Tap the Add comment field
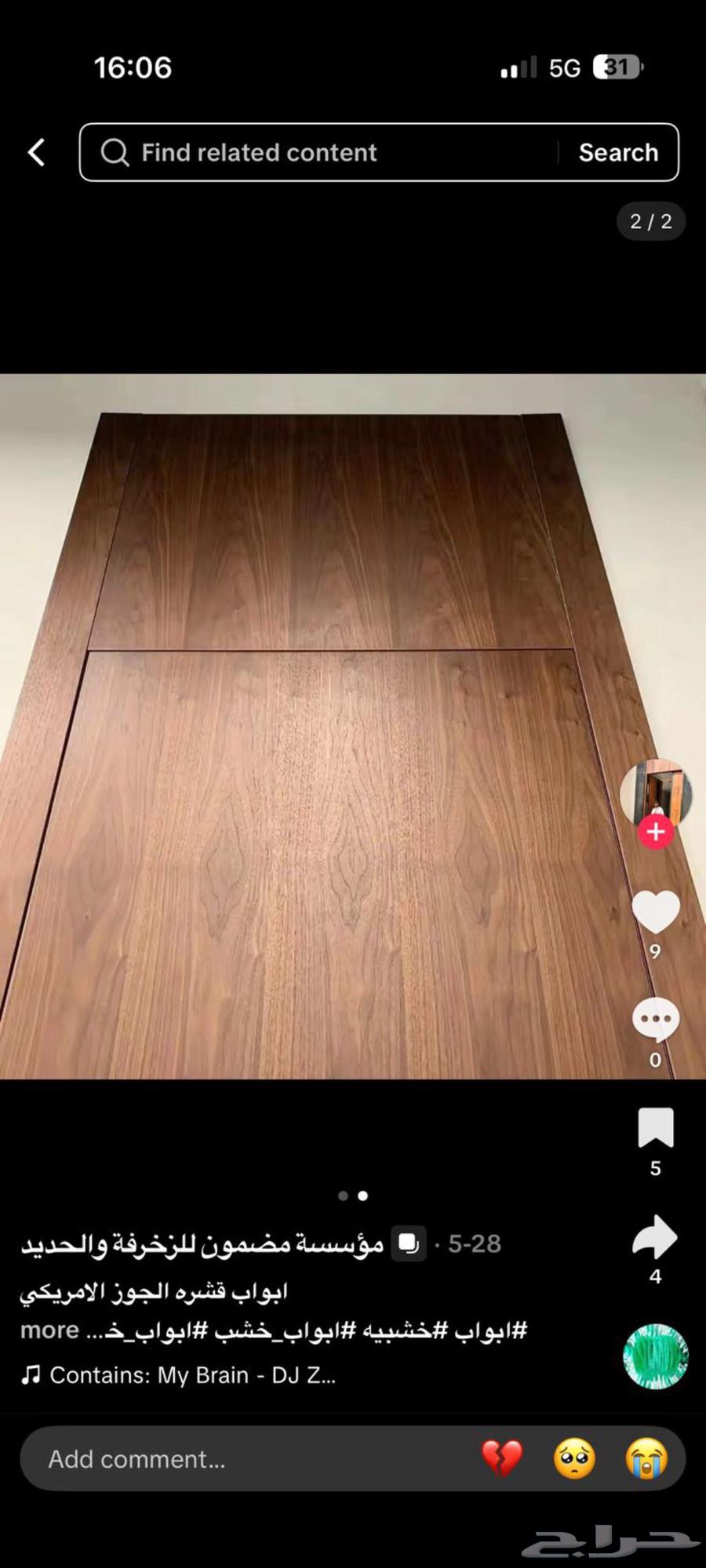The image size is (706, 1568). pyautogui.click(x=235, y=1459)
